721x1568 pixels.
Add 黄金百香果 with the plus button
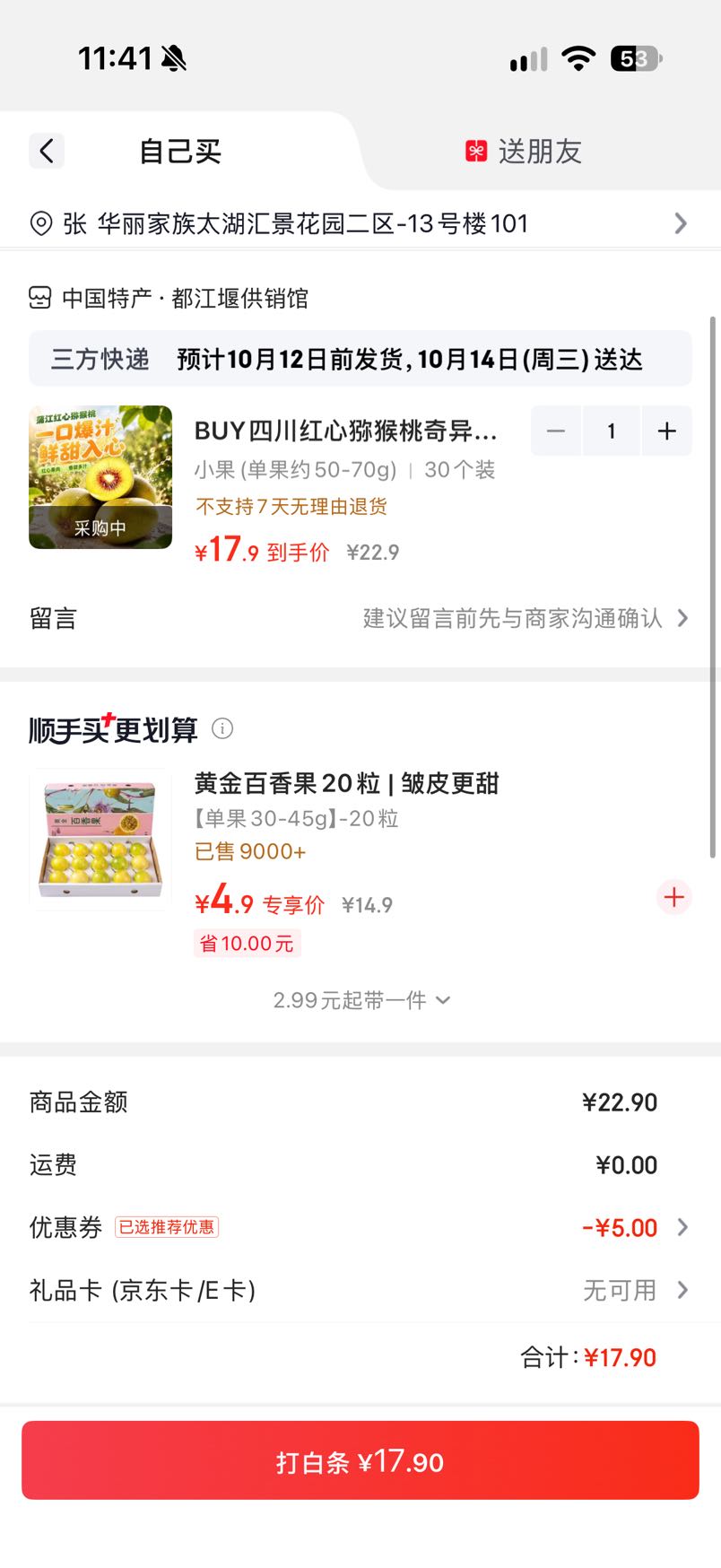coord(674,897)
